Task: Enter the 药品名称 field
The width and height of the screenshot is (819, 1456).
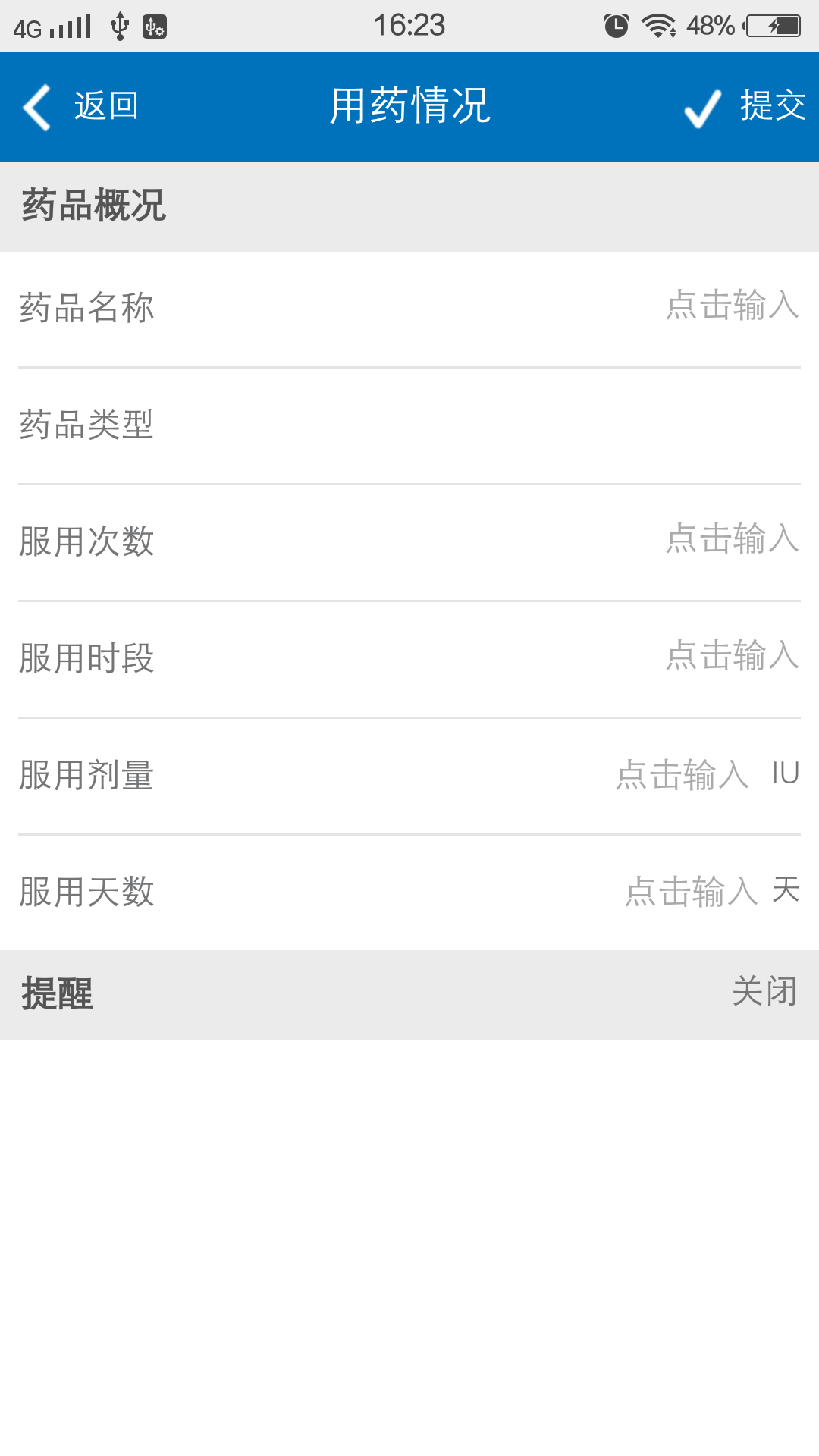Action: (731, 306)
